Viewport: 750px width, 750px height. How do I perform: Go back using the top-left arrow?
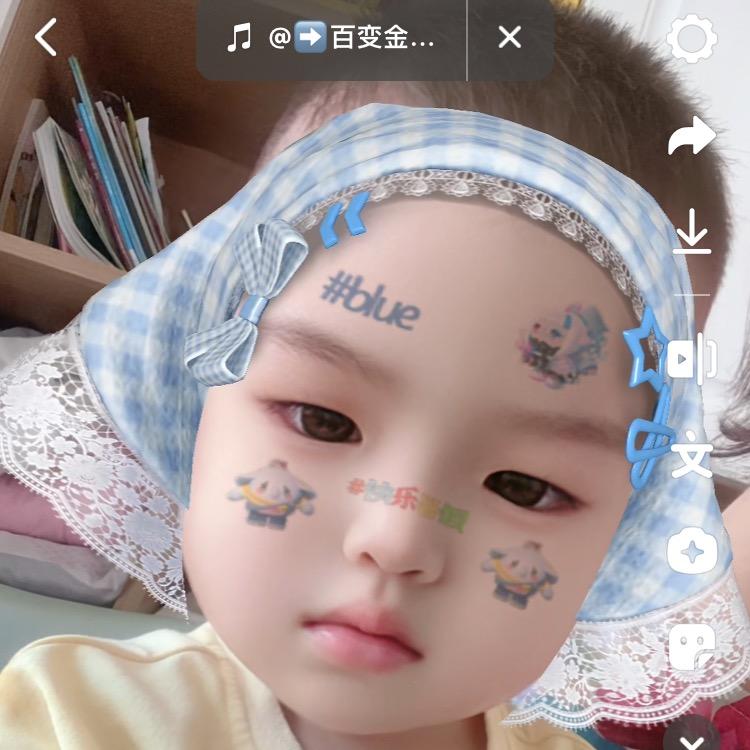(46, 38)
